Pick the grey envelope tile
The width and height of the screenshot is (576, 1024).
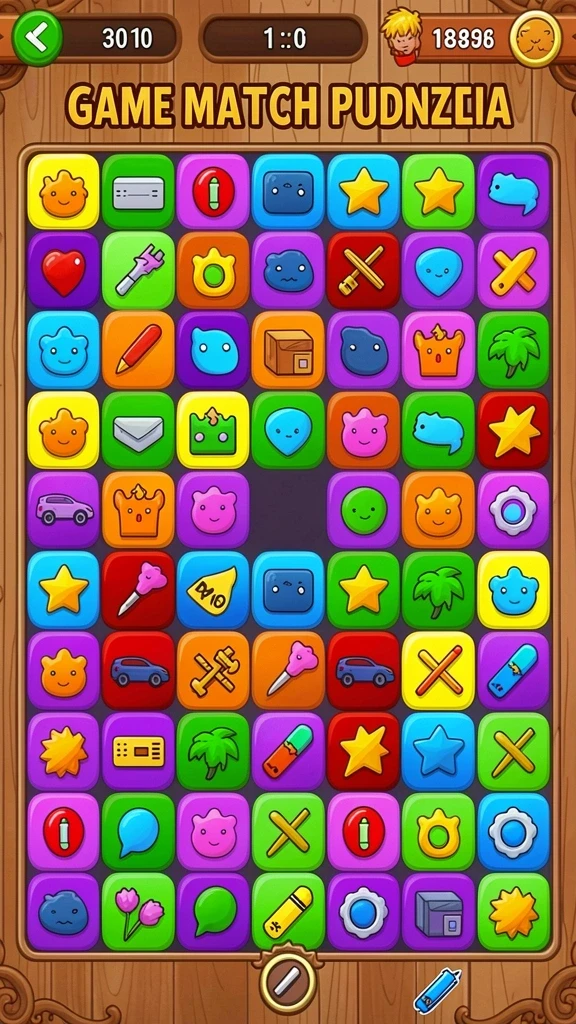[x=138, y=430]
